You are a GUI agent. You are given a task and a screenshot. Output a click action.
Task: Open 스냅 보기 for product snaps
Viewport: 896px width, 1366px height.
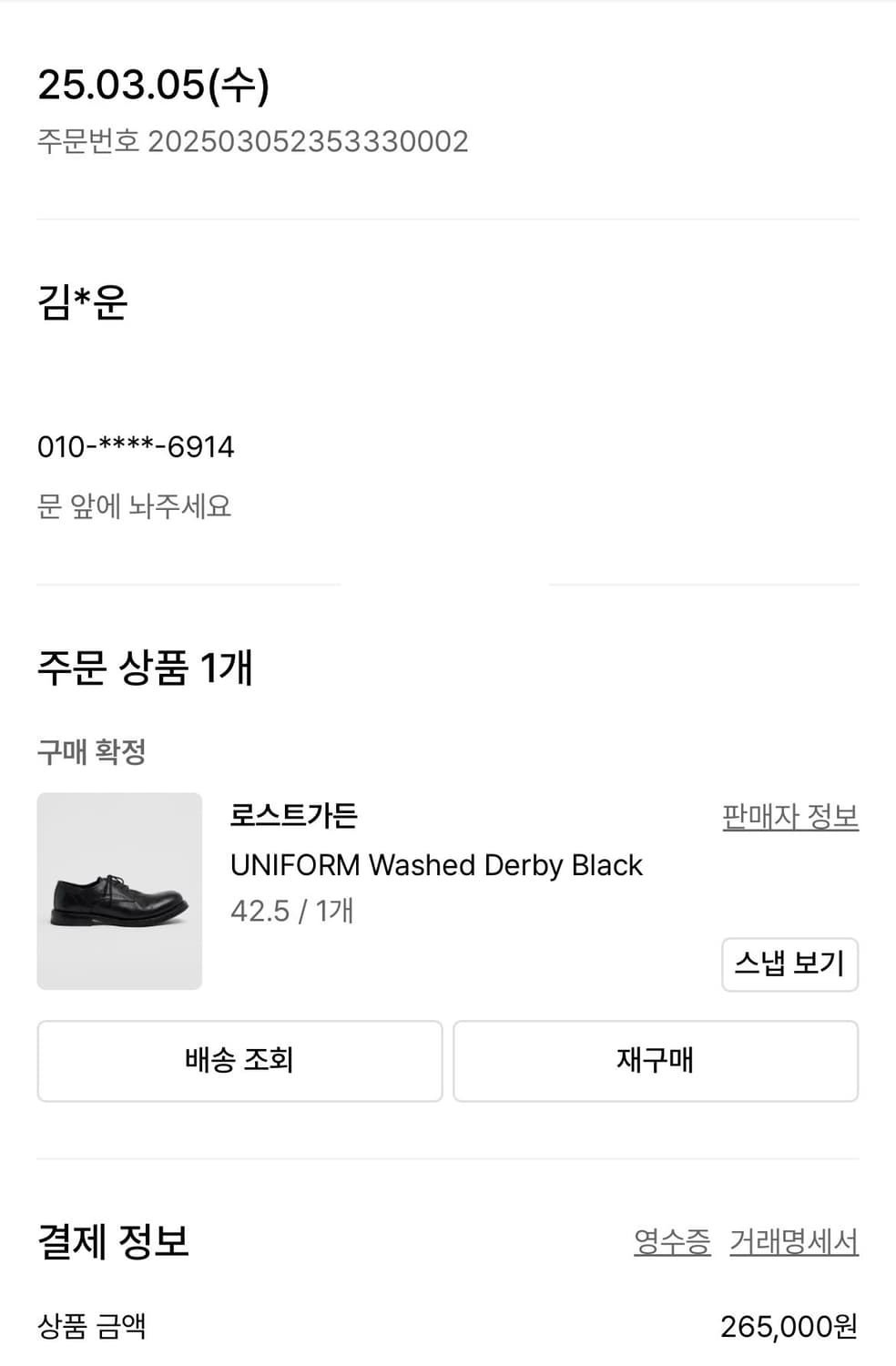coord(789,964)
